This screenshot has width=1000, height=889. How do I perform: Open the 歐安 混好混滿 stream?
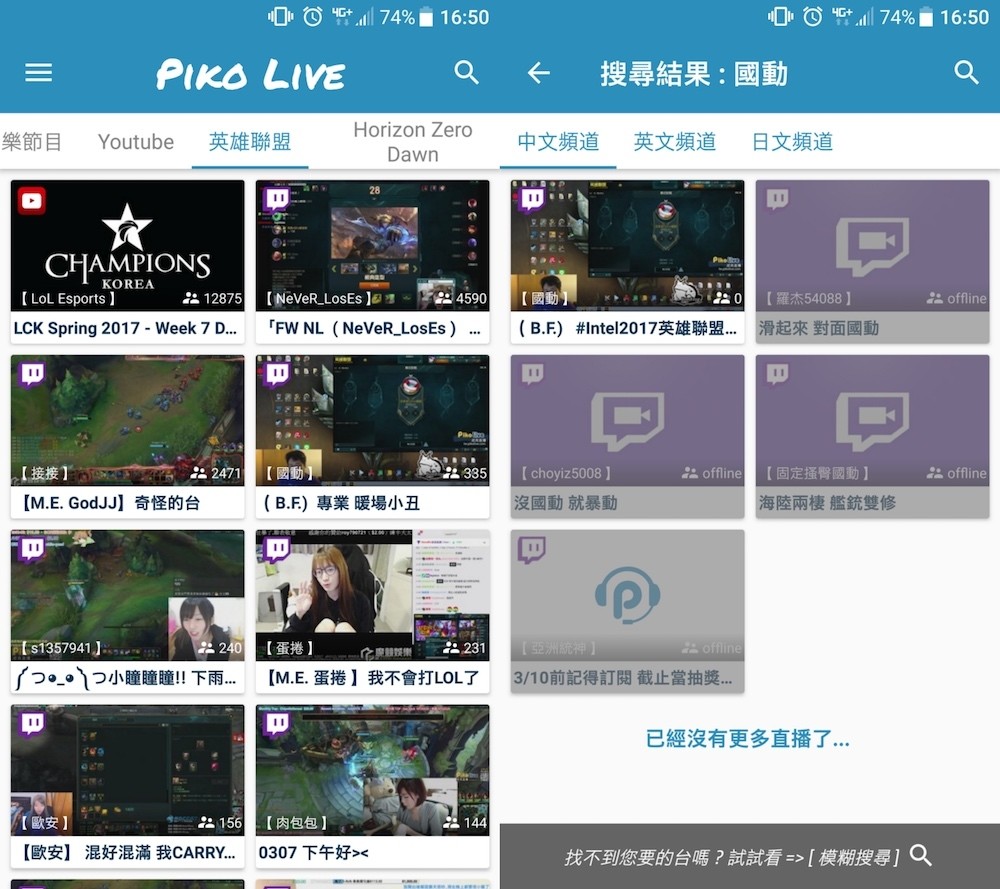pyautogui.click(x=127, y=785)
